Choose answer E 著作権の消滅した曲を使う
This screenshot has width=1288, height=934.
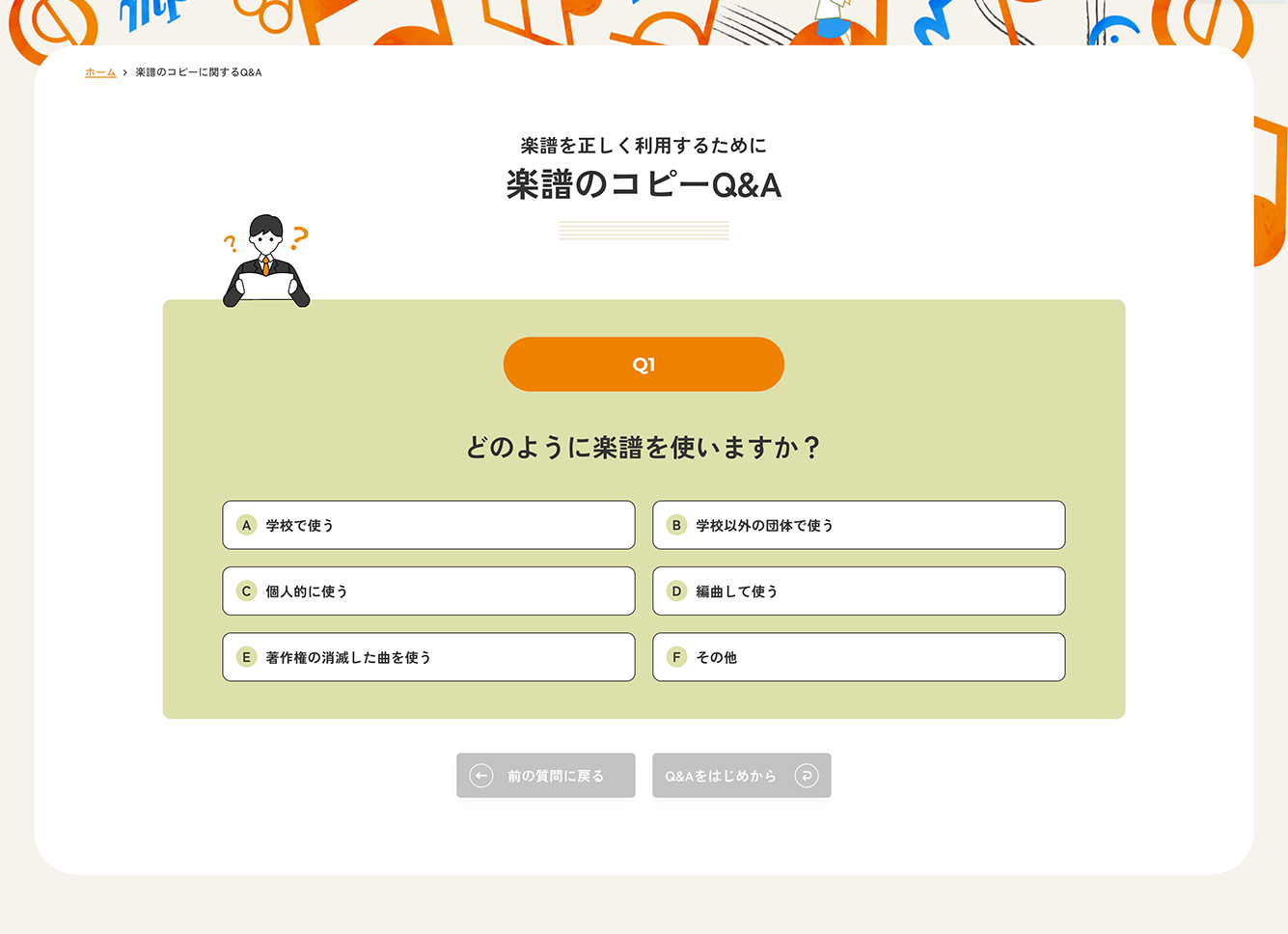pyautogui.click(x=428, y=657)
